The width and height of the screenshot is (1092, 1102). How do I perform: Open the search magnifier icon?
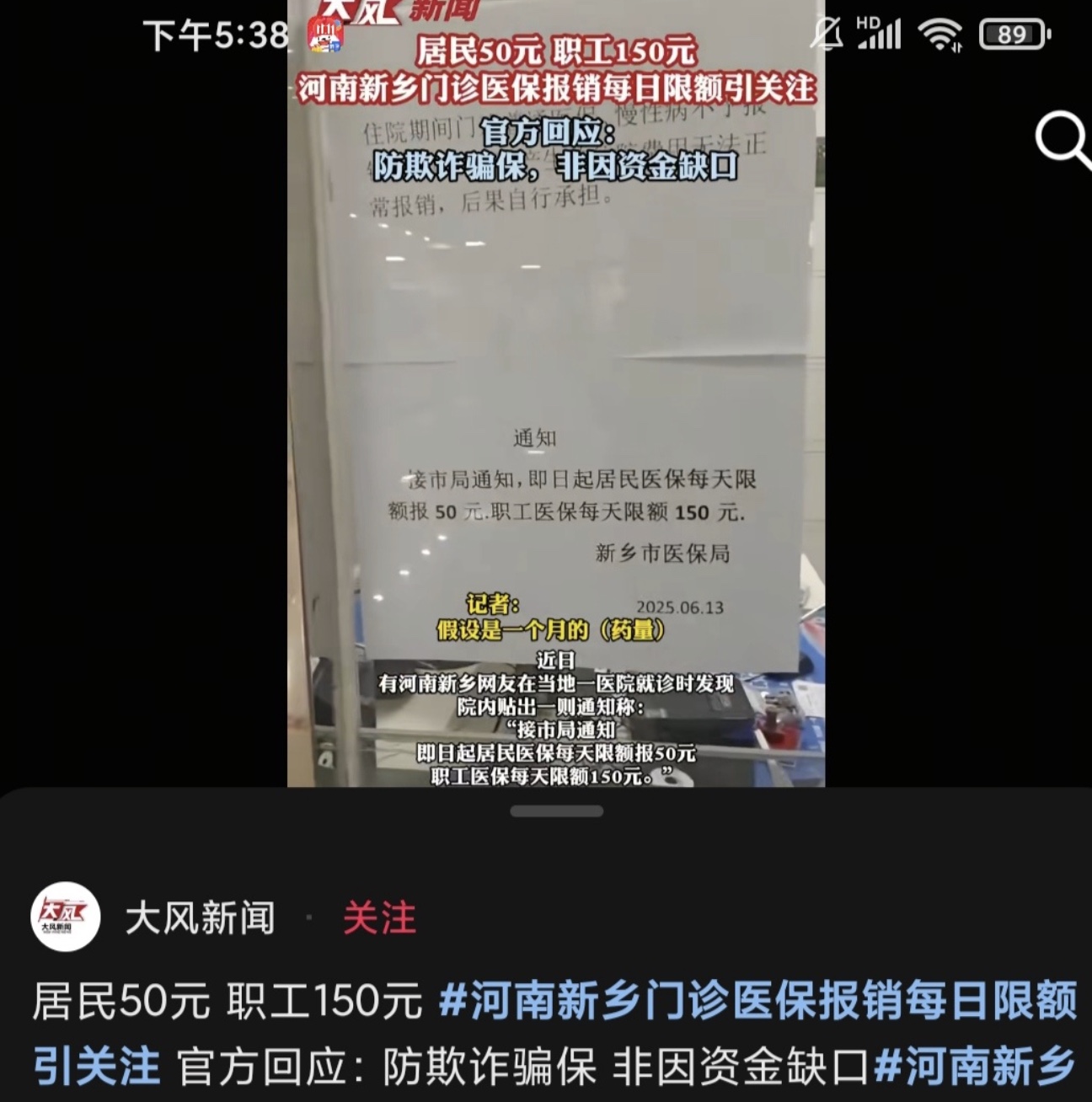pyautogui.click(x=1061, y=139)
